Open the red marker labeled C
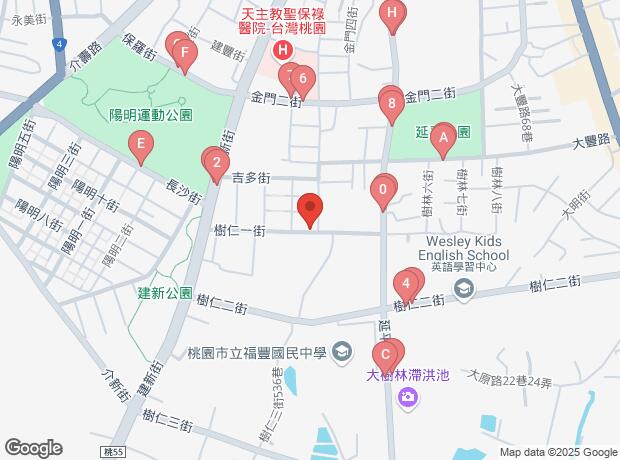 click(x=382, y=356)
